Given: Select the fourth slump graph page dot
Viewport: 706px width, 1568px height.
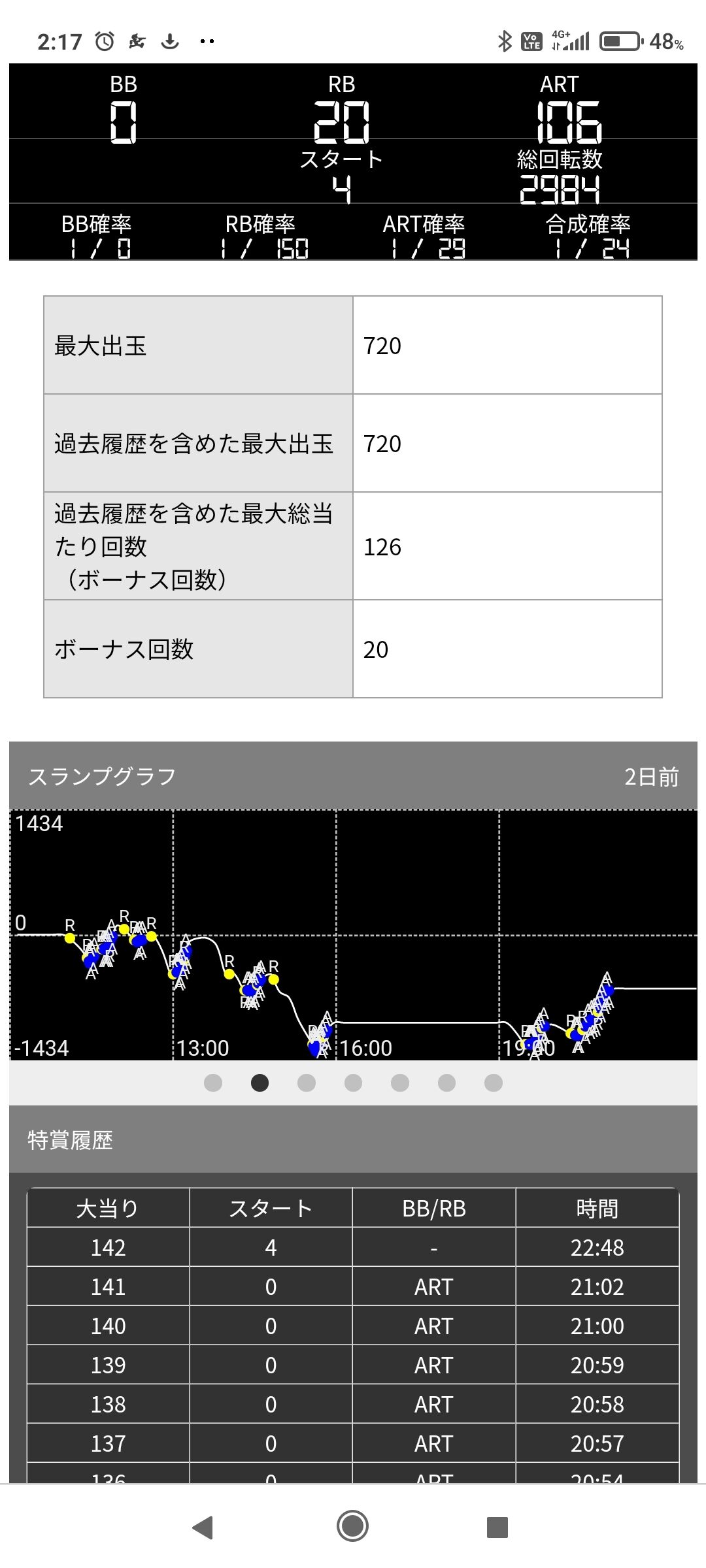Looking at the screenshot, I should pyautogui.click(x=353, y=1083).
